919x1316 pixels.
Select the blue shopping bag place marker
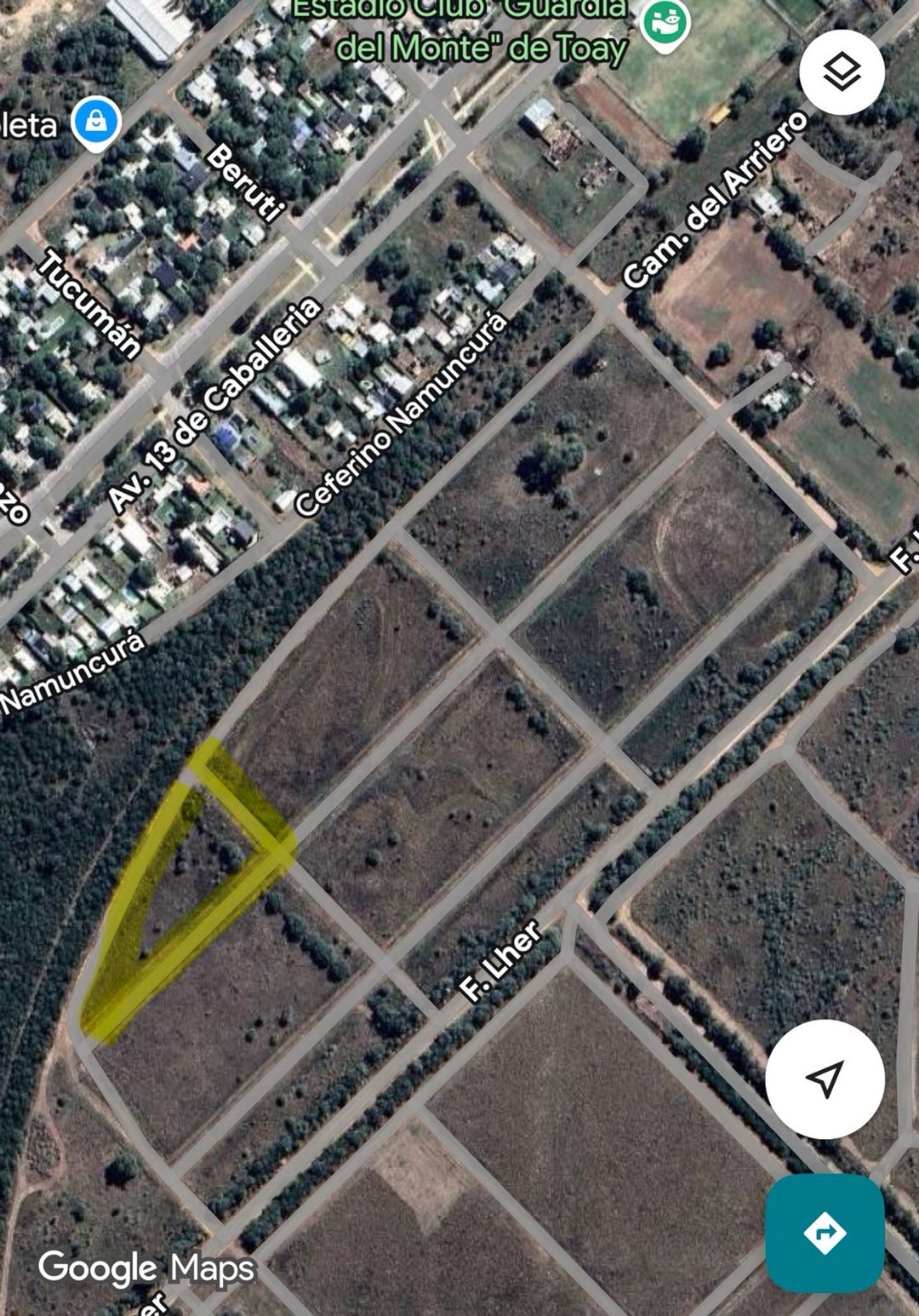point(96,123)
